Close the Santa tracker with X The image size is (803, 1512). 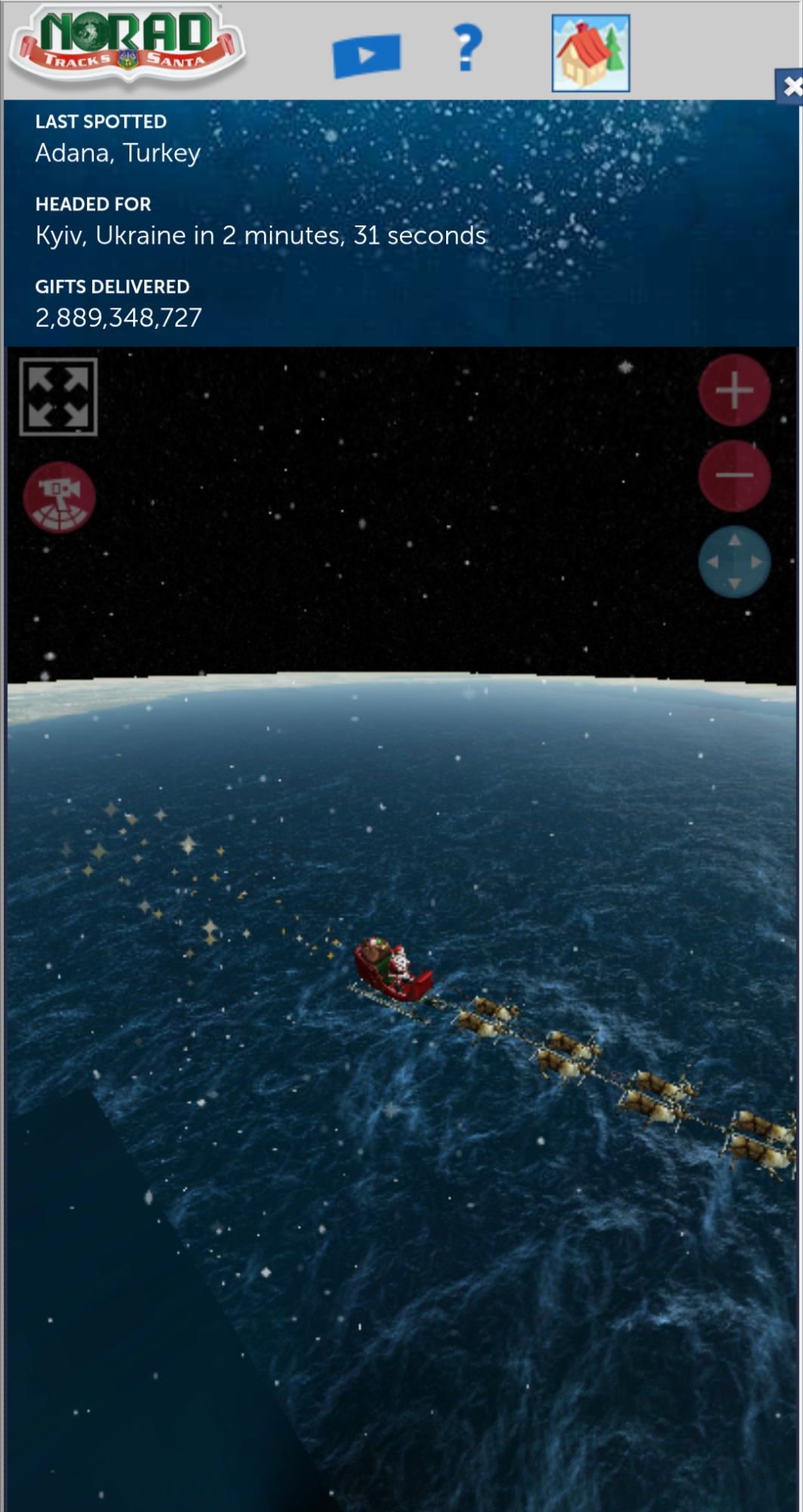click(x=791, y=87)
